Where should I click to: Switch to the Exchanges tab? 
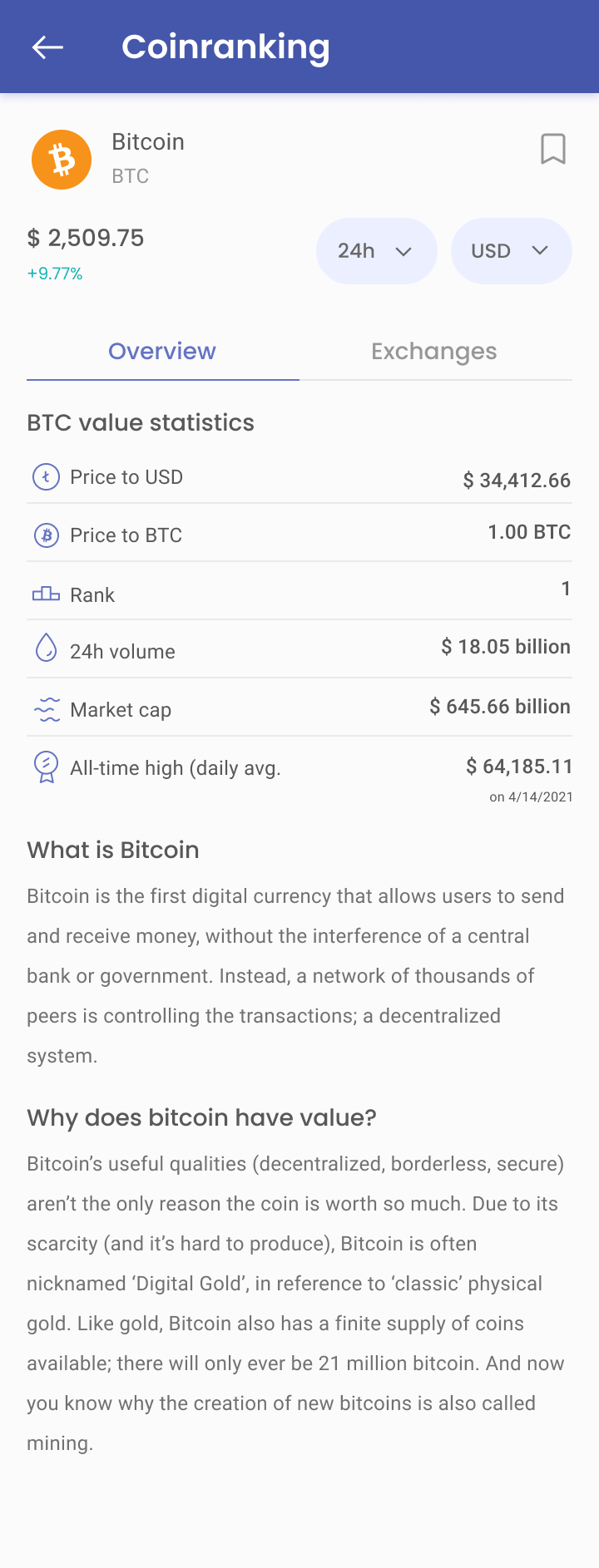point(433,351)
